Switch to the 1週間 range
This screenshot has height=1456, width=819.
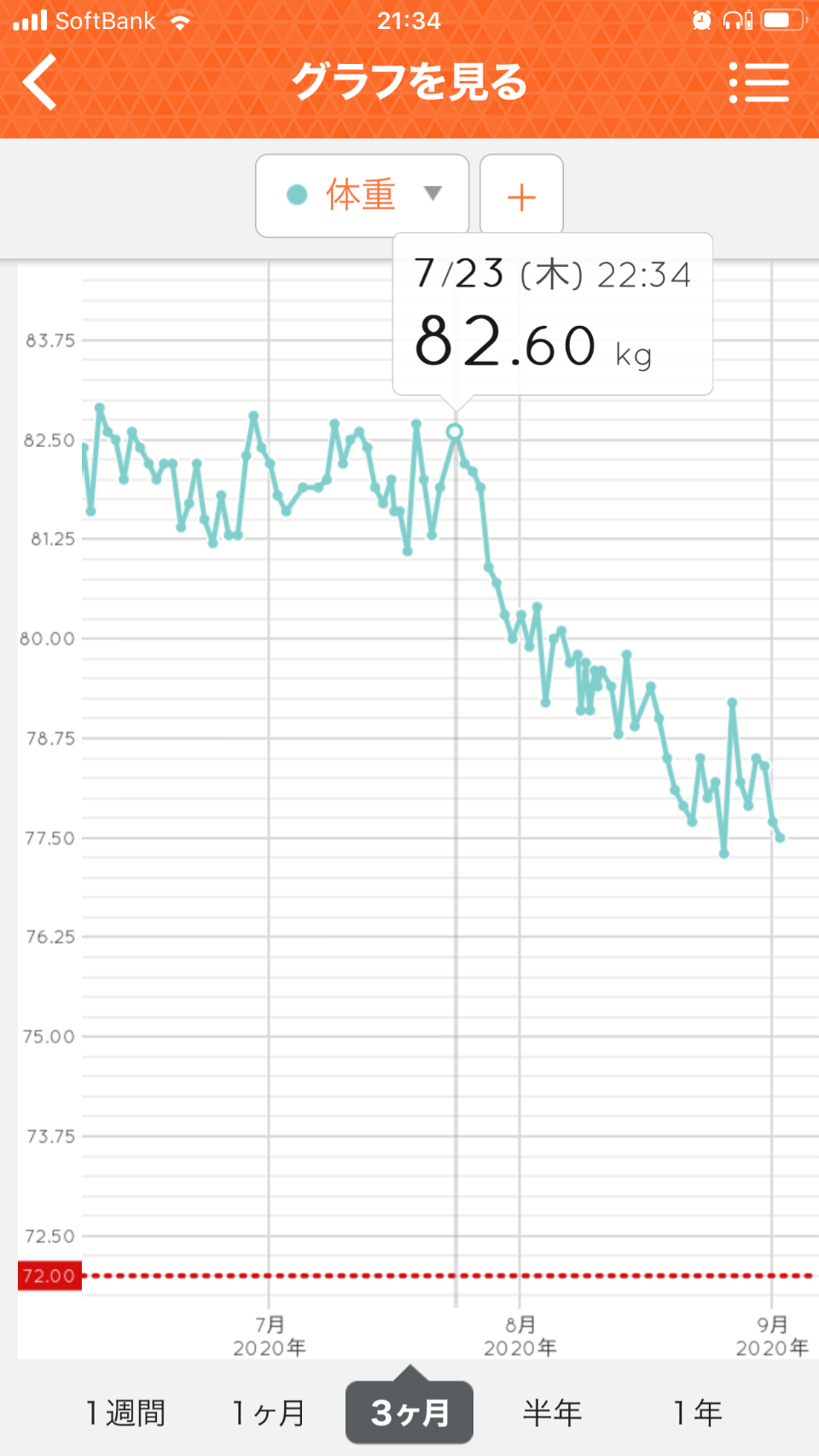pos(125,1412)
